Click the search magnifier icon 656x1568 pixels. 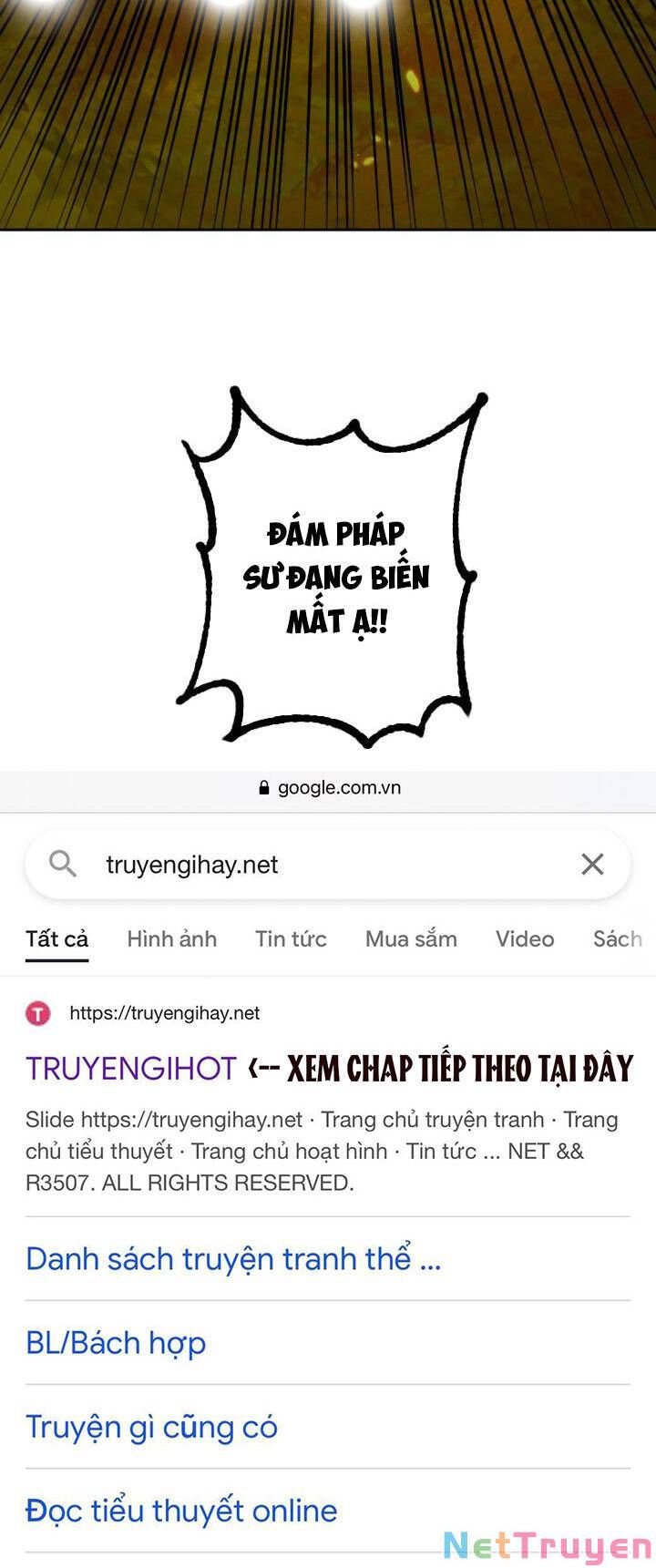63,864
